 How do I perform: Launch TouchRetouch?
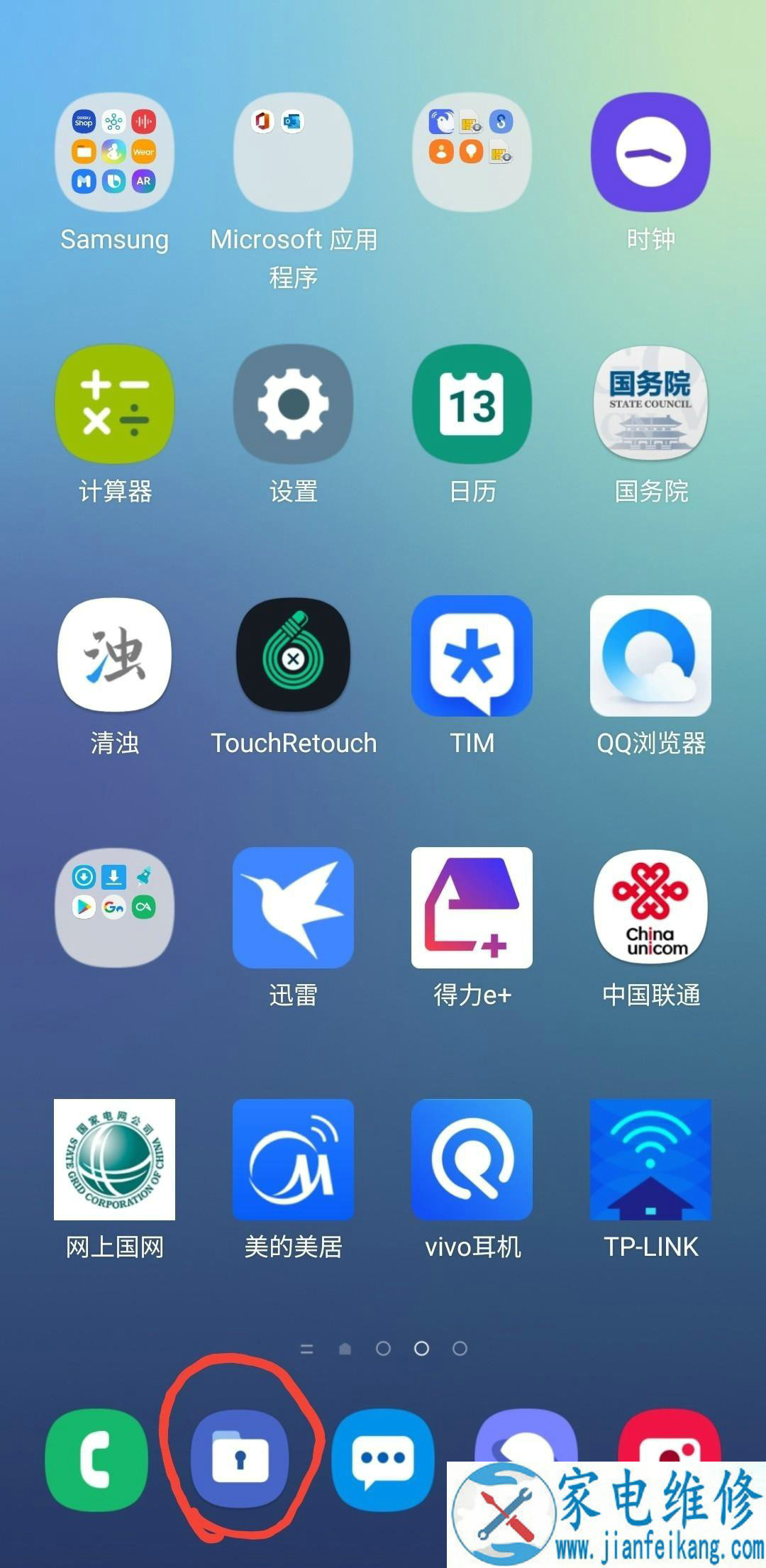click(293, 656)
